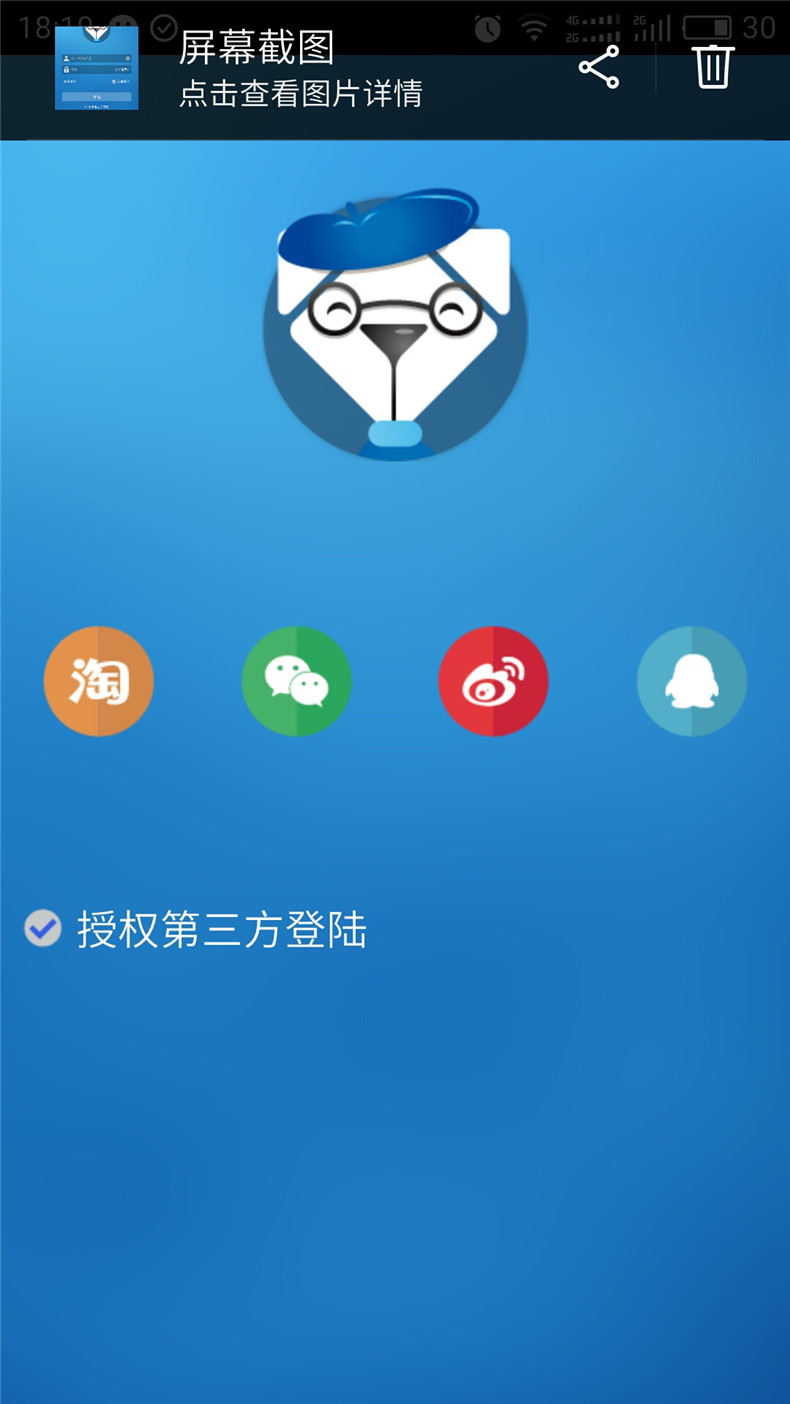Log in with the Taobao icon
Screen dimensions: 790x1404
coord(97,681)
